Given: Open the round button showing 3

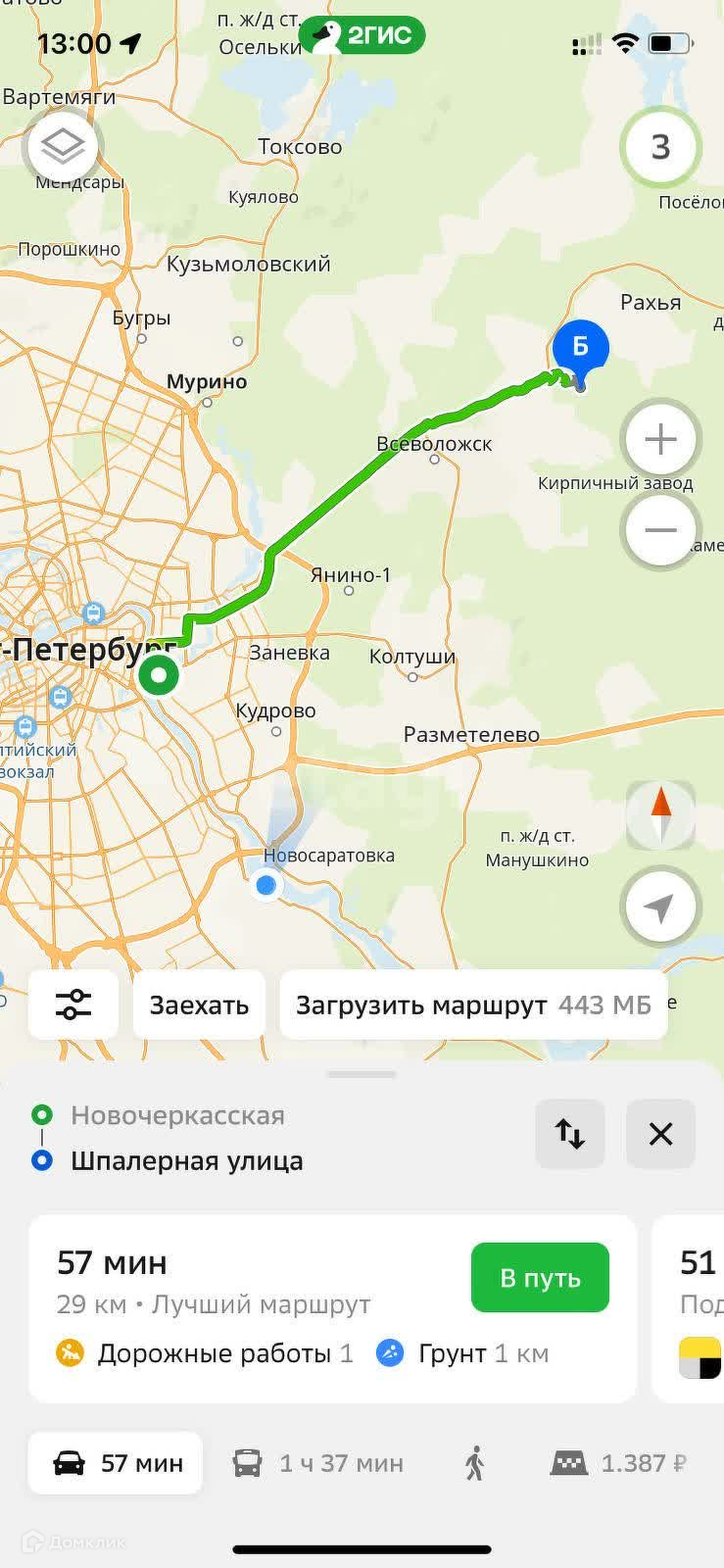Looking at the screenshot, I should click(660, 147).
